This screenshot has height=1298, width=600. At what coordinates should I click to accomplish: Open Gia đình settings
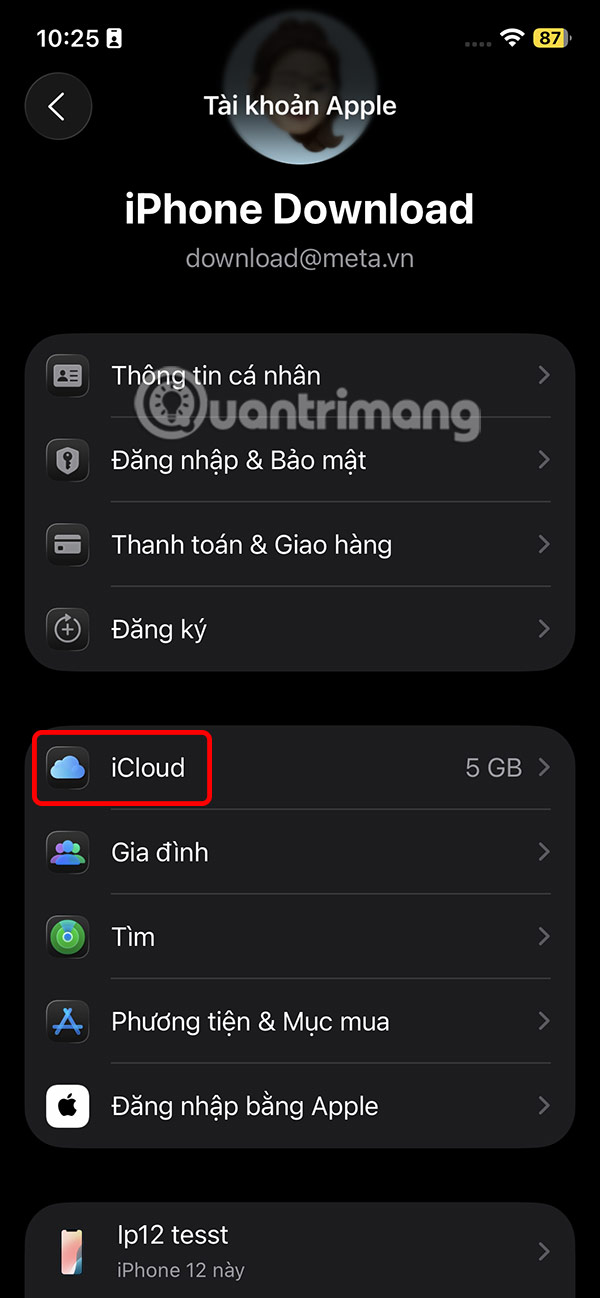click(x=300, y=852)
